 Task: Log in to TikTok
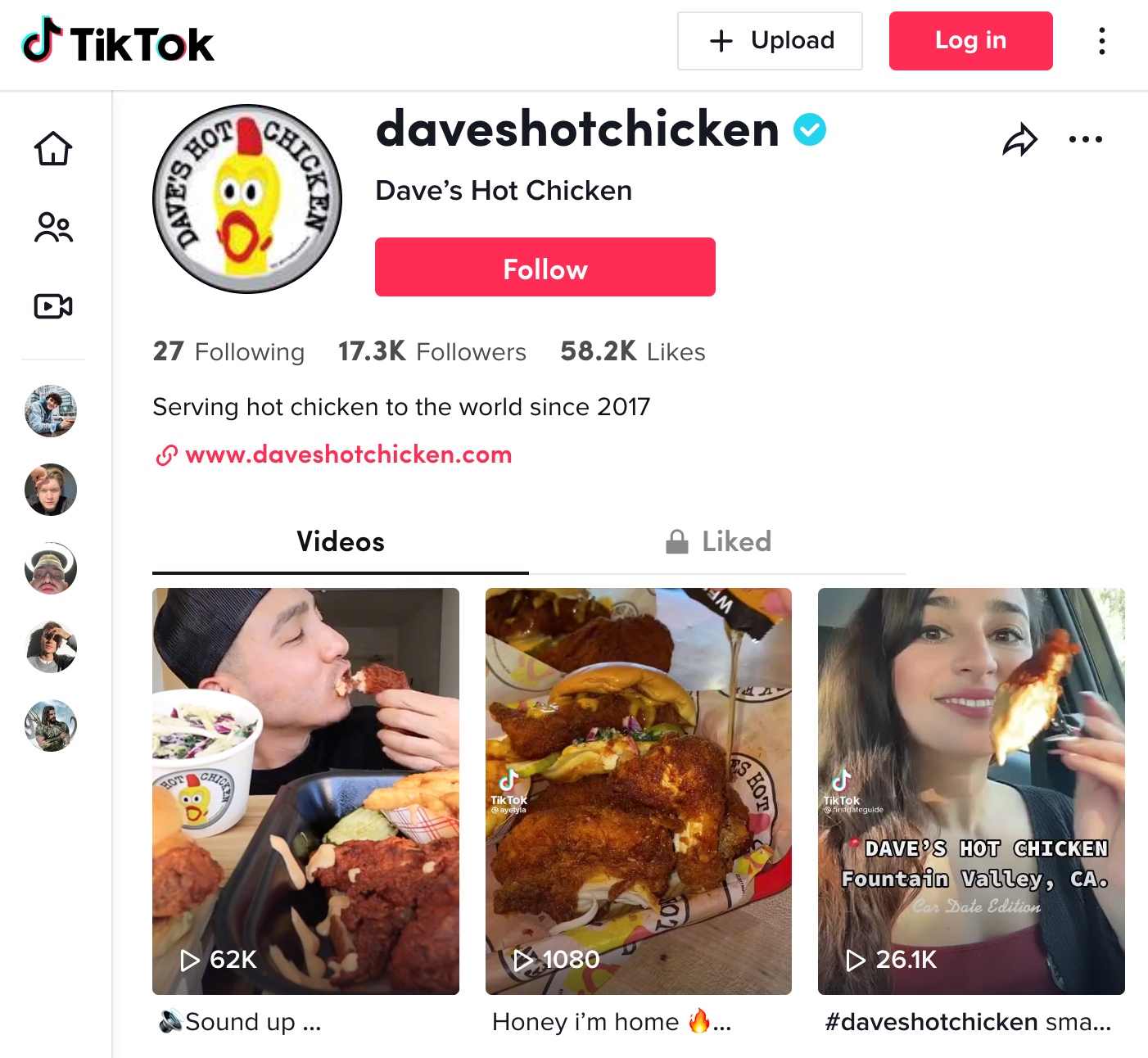[970, 41]
